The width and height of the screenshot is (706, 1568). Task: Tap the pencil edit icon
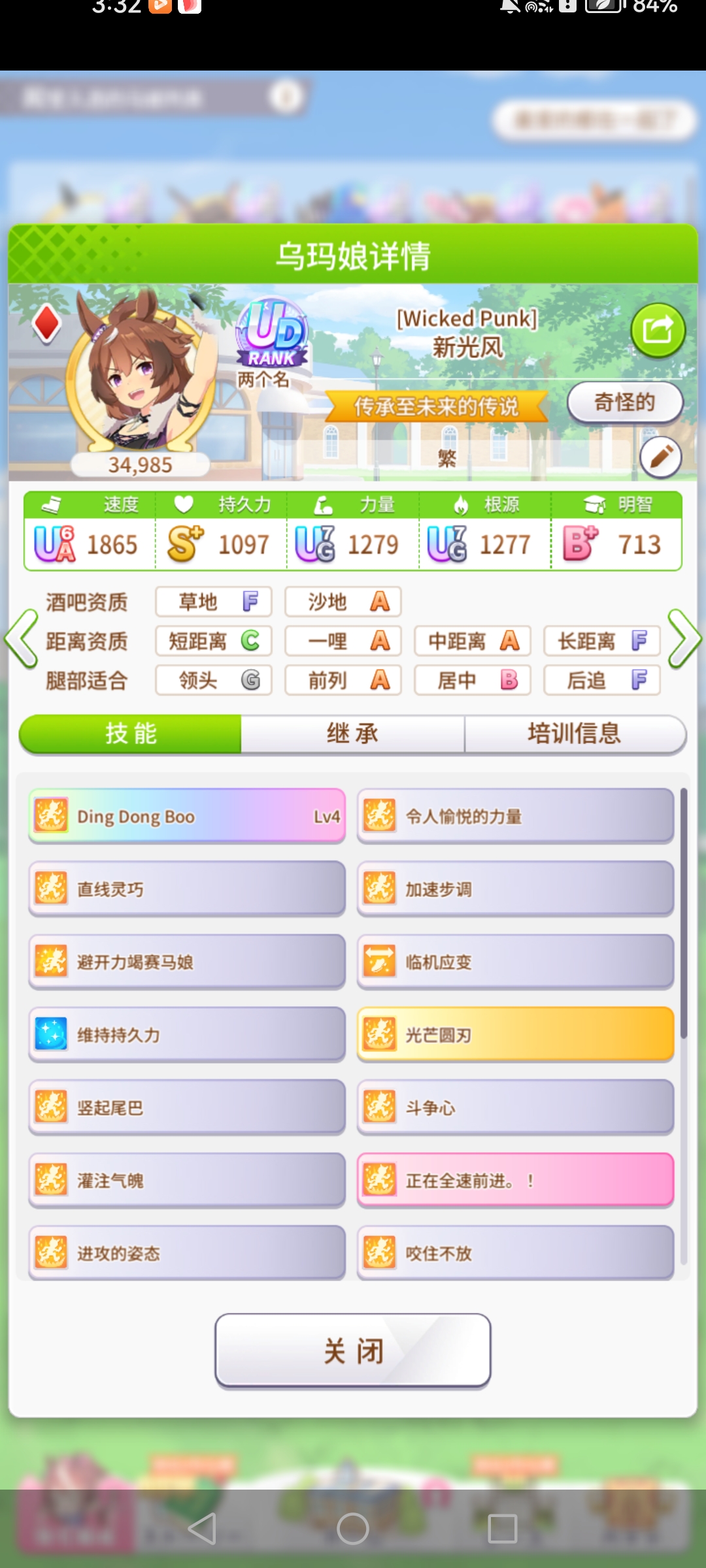click(x=660, y=457)
